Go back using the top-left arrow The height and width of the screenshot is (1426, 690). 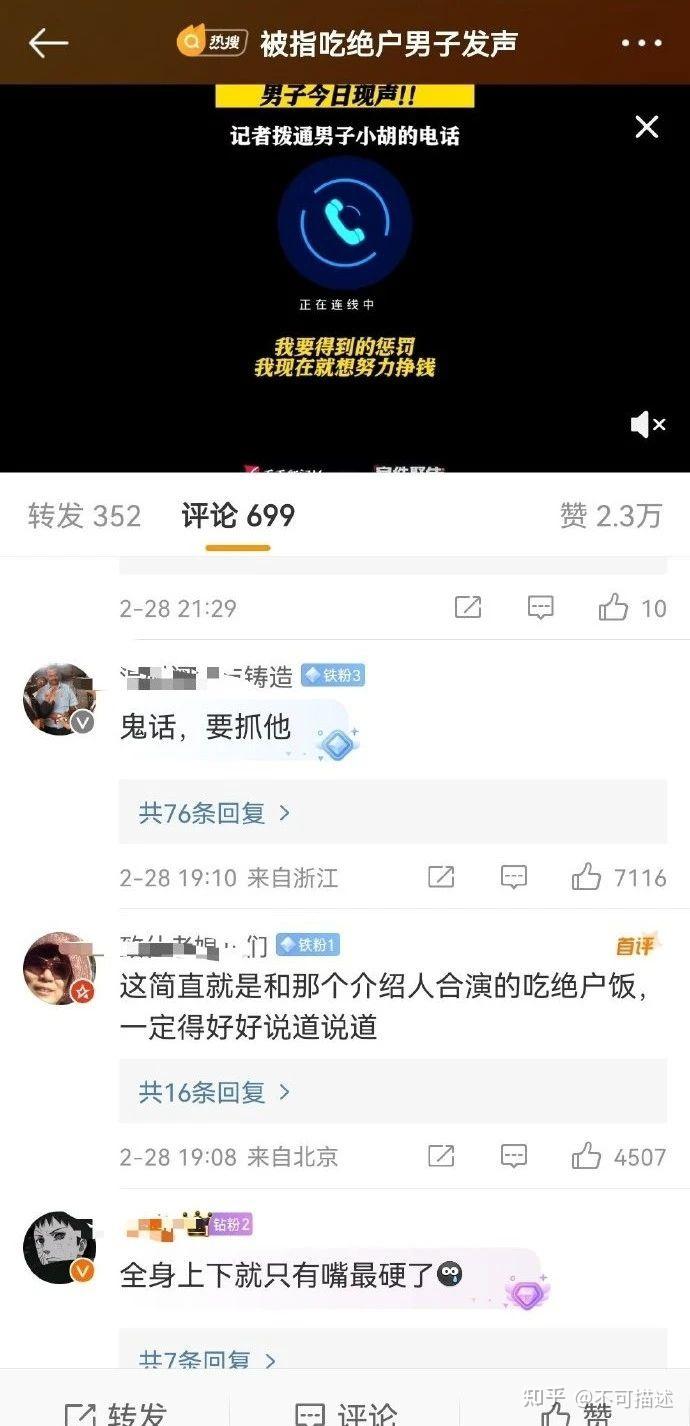coord(47,42)
